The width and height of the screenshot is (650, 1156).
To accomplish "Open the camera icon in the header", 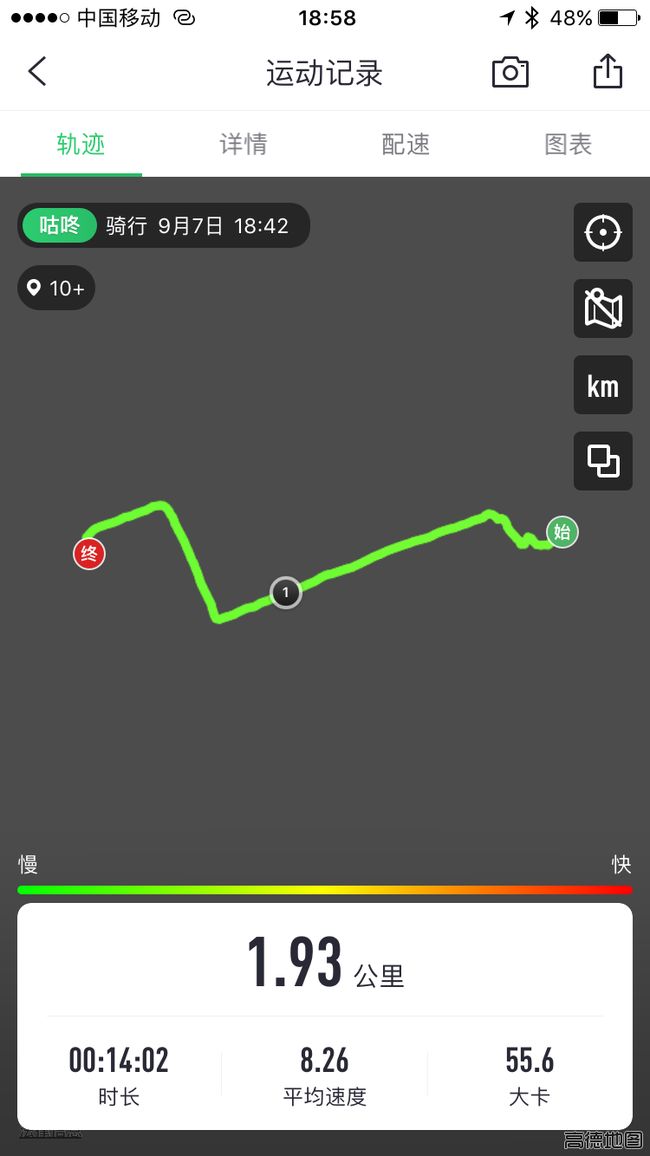I will pyautogui.click(x=510, y=72).
